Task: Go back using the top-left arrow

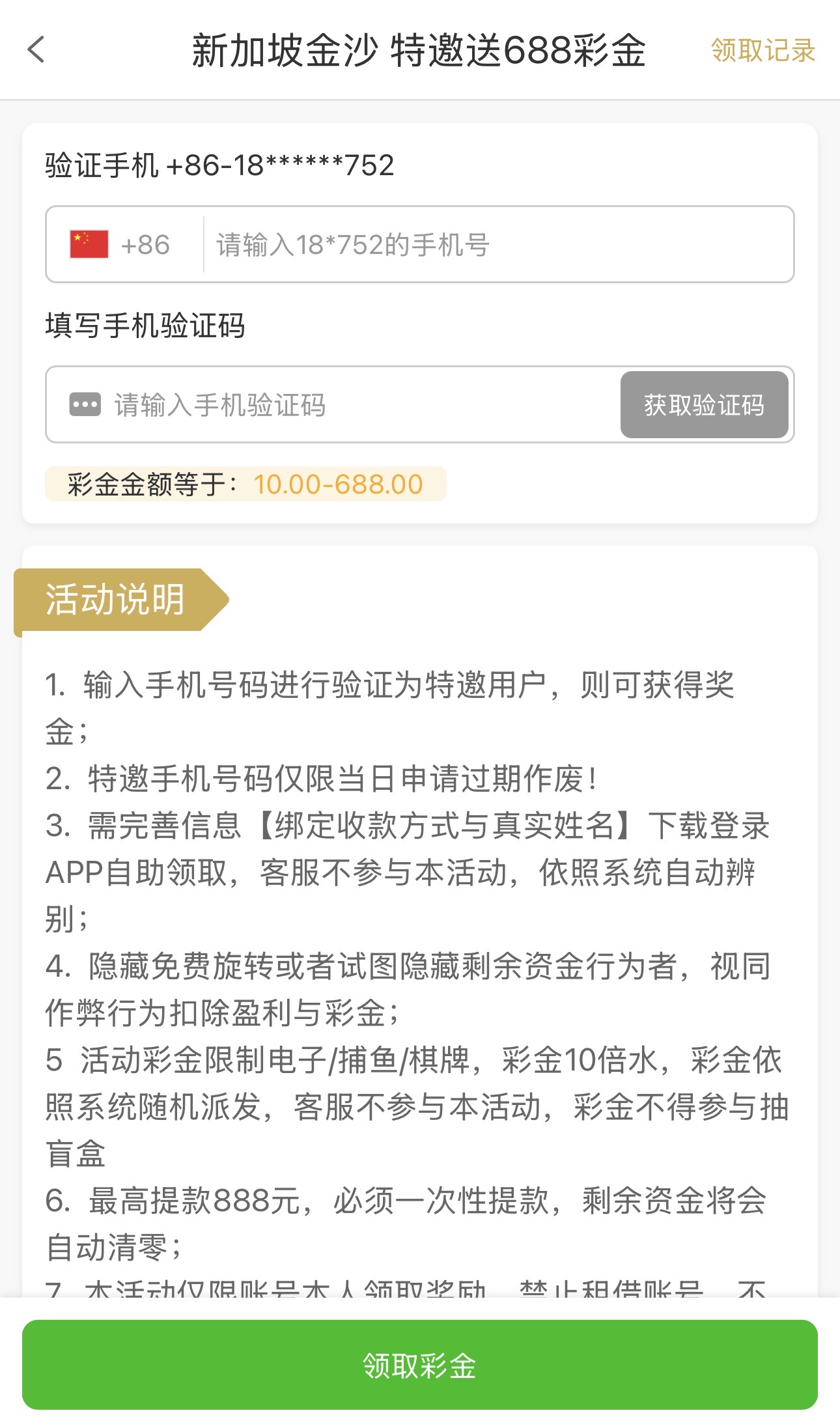Action: coord(36,49)
